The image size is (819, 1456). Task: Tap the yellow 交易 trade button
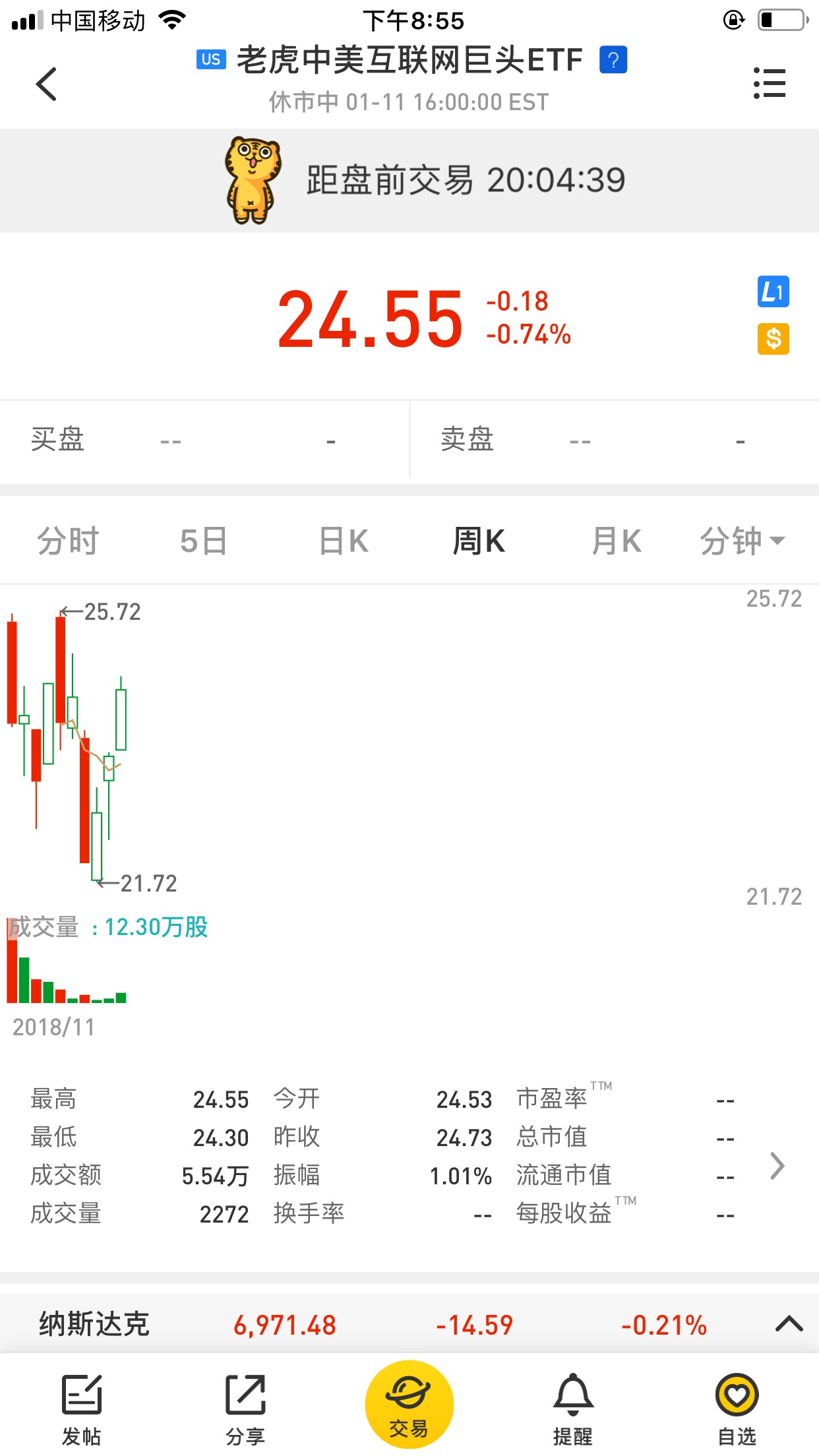(409, 1404)
